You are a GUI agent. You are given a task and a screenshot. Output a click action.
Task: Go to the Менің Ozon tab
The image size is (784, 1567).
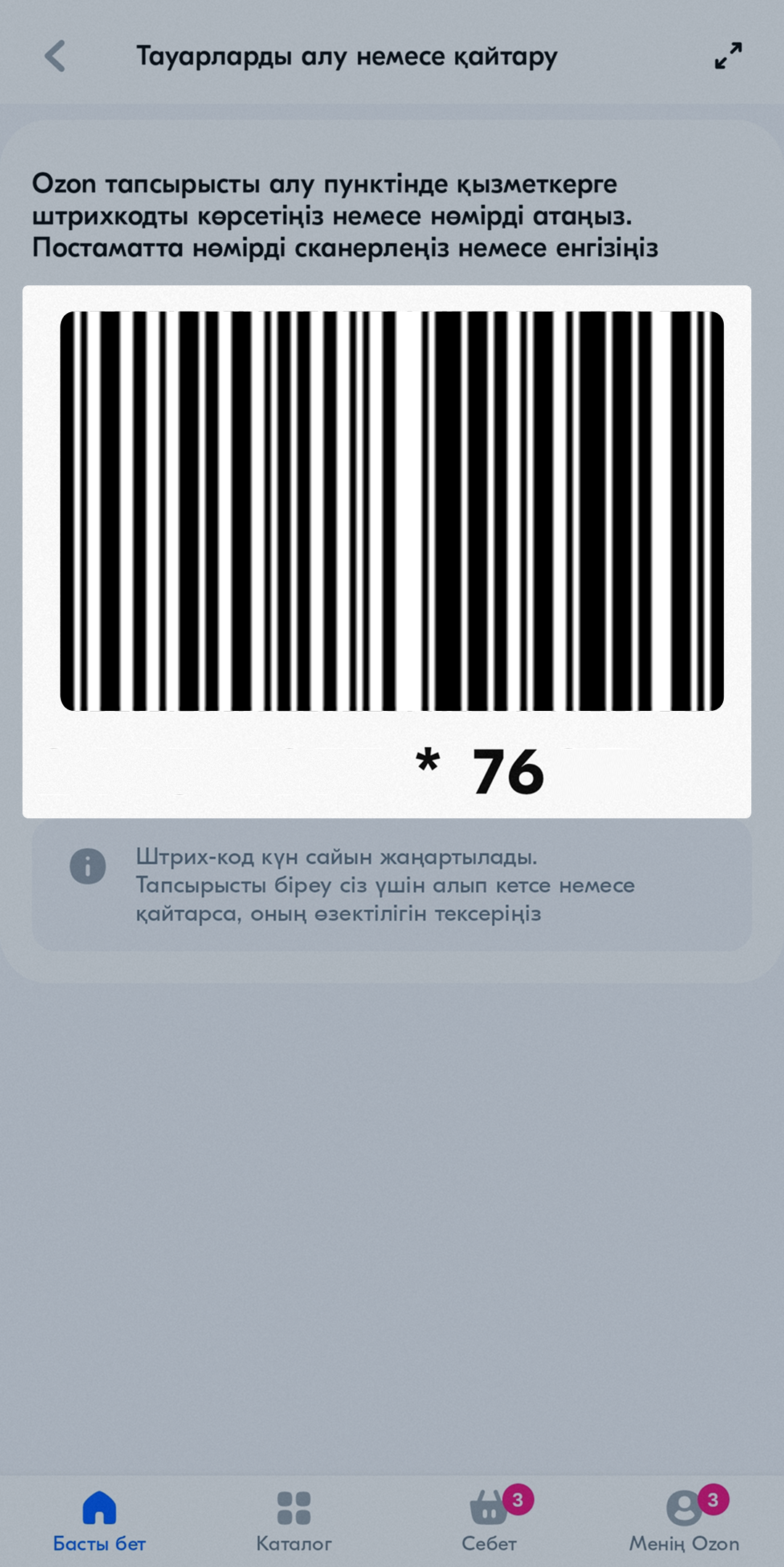pos(685,1521)
